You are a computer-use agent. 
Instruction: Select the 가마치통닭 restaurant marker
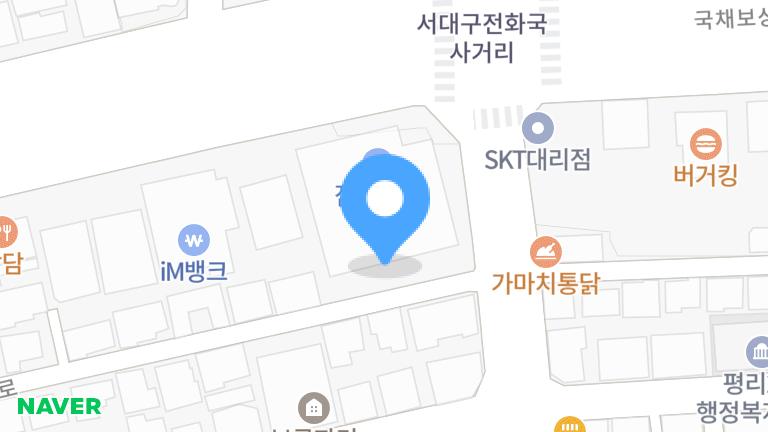click(546, 251)
